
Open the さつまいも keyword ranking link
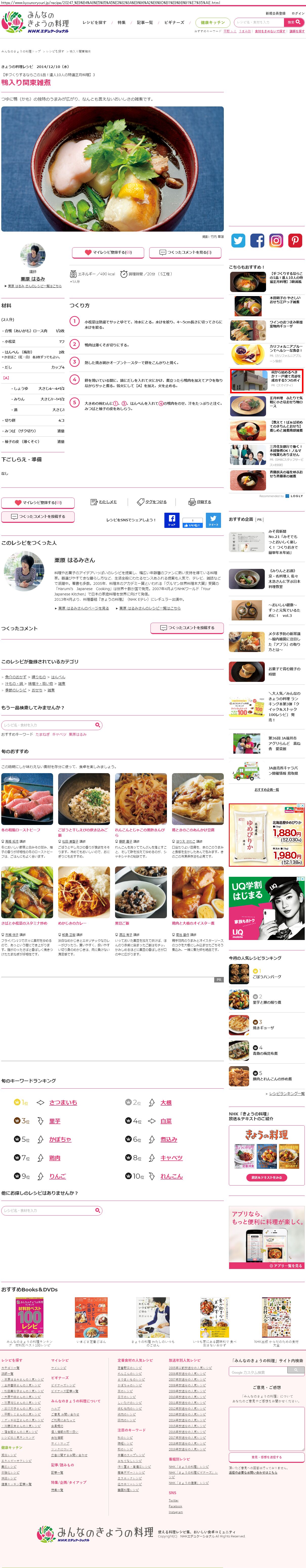click(x=63, y=1102)
